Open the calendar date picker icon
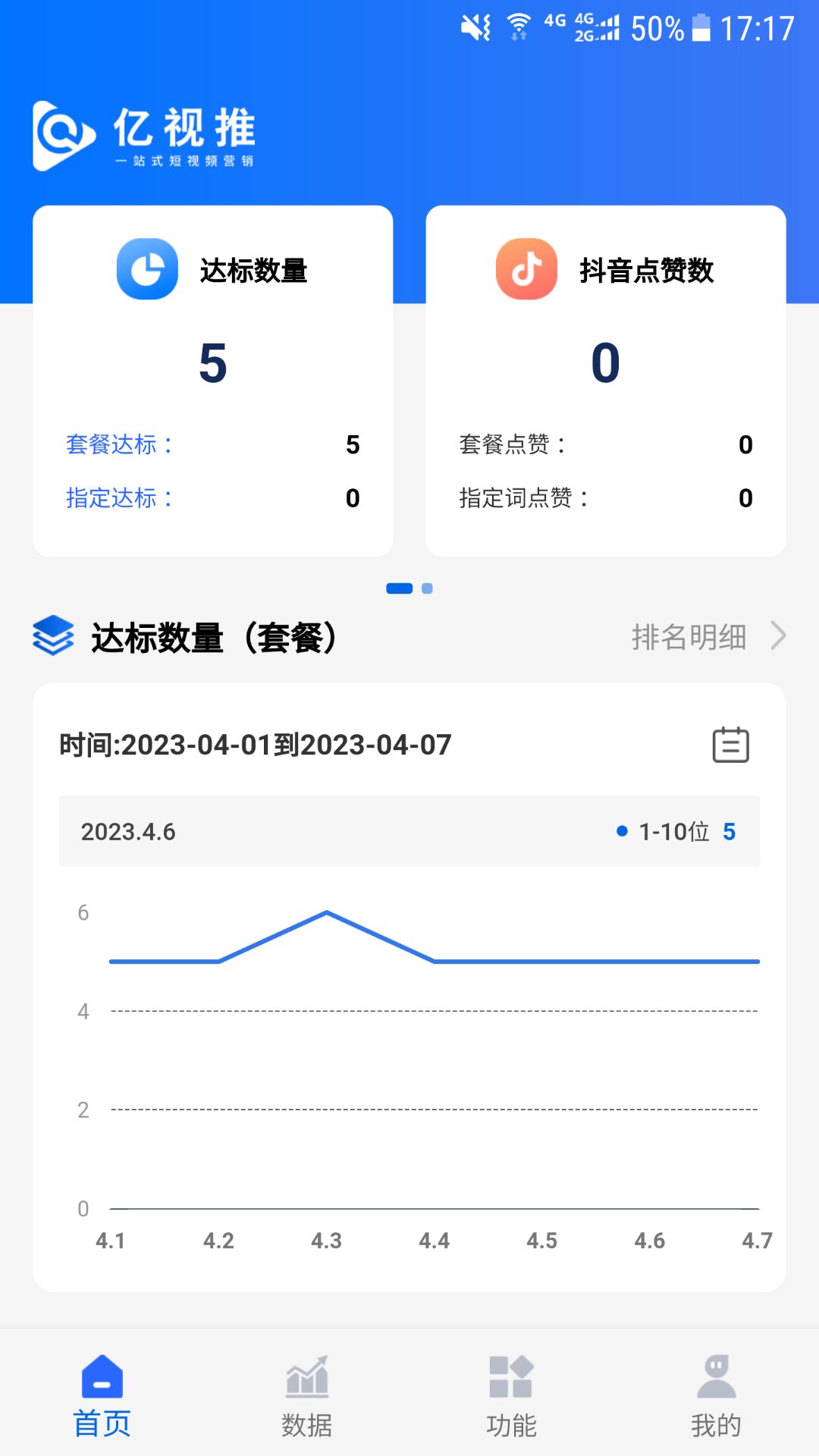819x1456 pixels. tap(730, 745)
